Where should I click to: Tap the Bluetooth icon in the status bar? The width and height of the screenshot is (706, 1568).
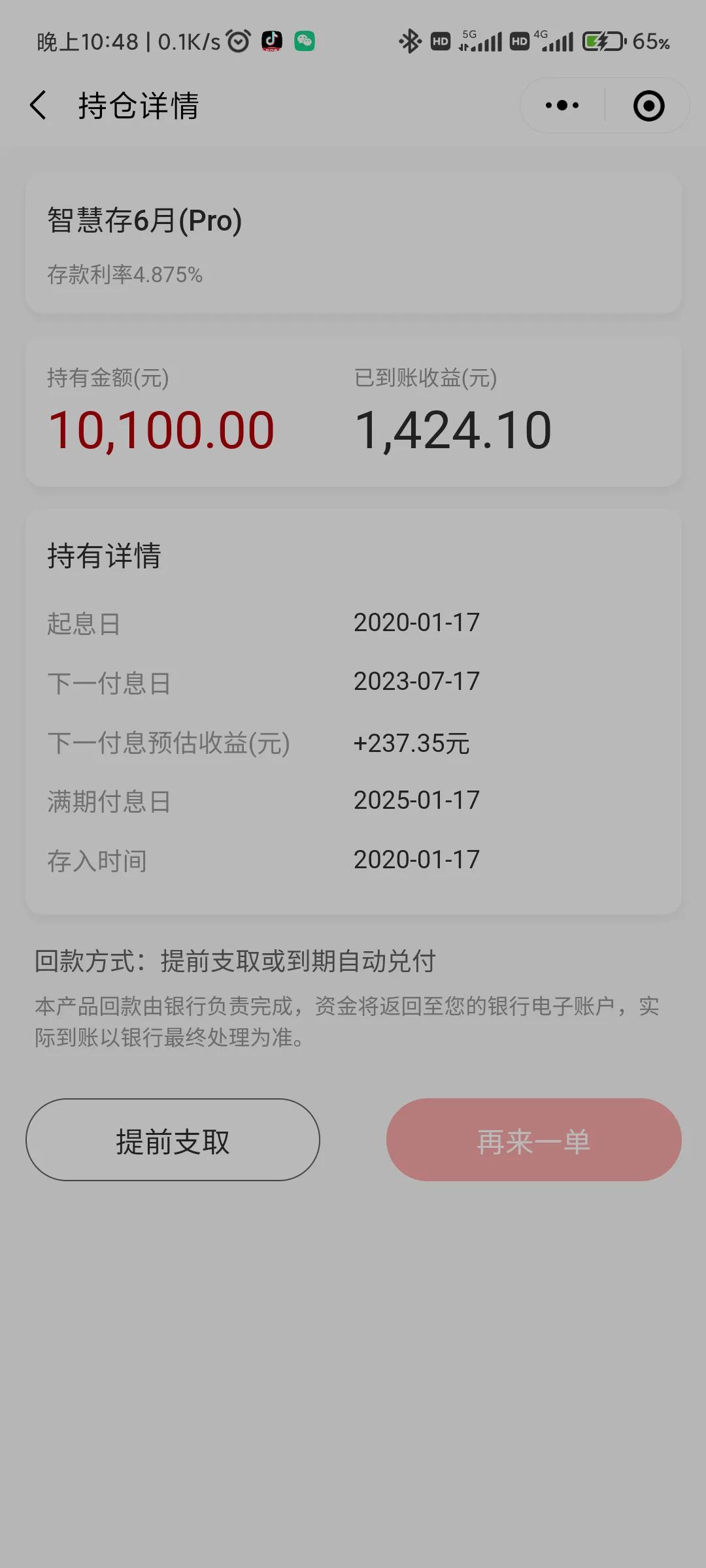point(410,41)
